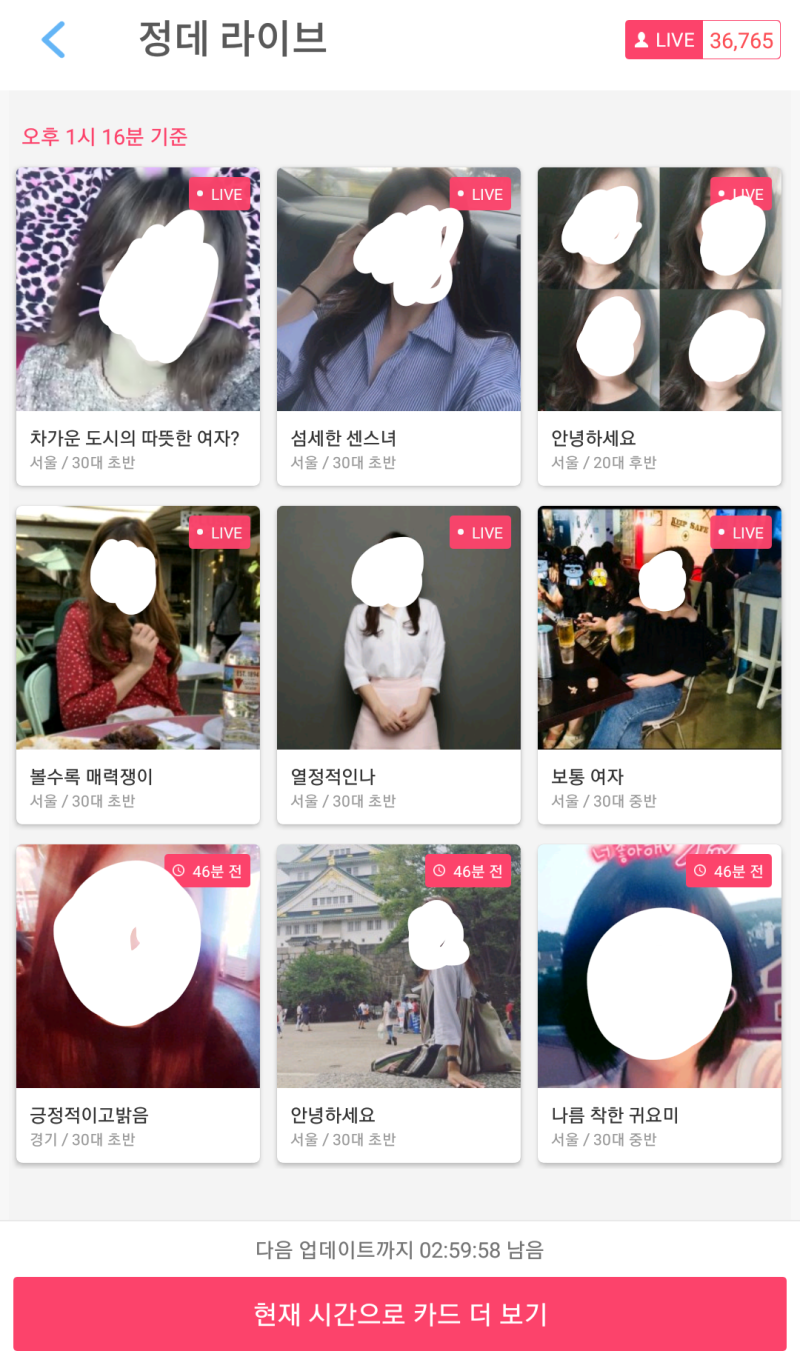Open the 섬세한 센스녀 profile photo
The width and height of the screenshot is (800, 1351).
pyautogui.click(x=398, y=289)
